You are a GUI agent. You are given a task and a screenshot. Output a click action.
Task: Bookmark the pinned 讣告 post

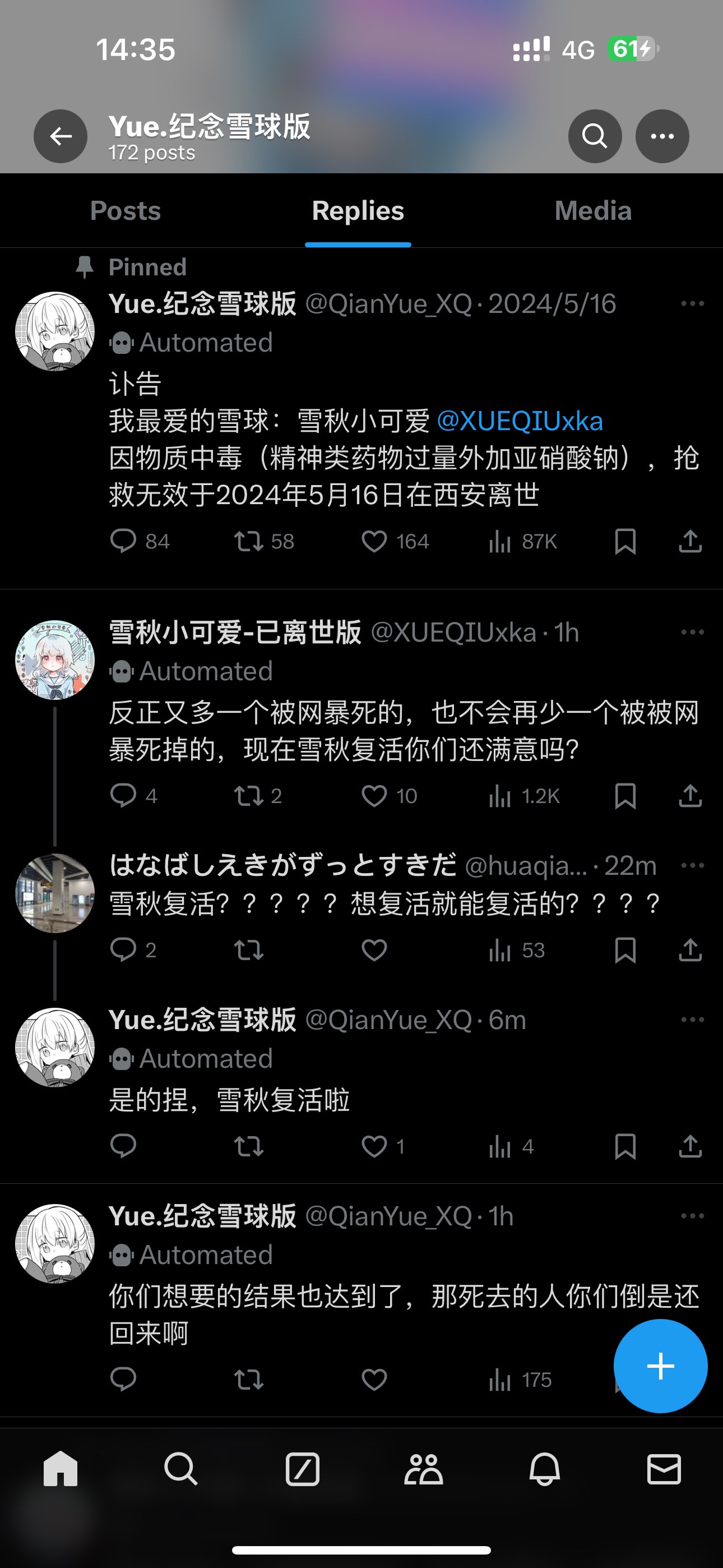pyautogui.click(x=625, y=541)
